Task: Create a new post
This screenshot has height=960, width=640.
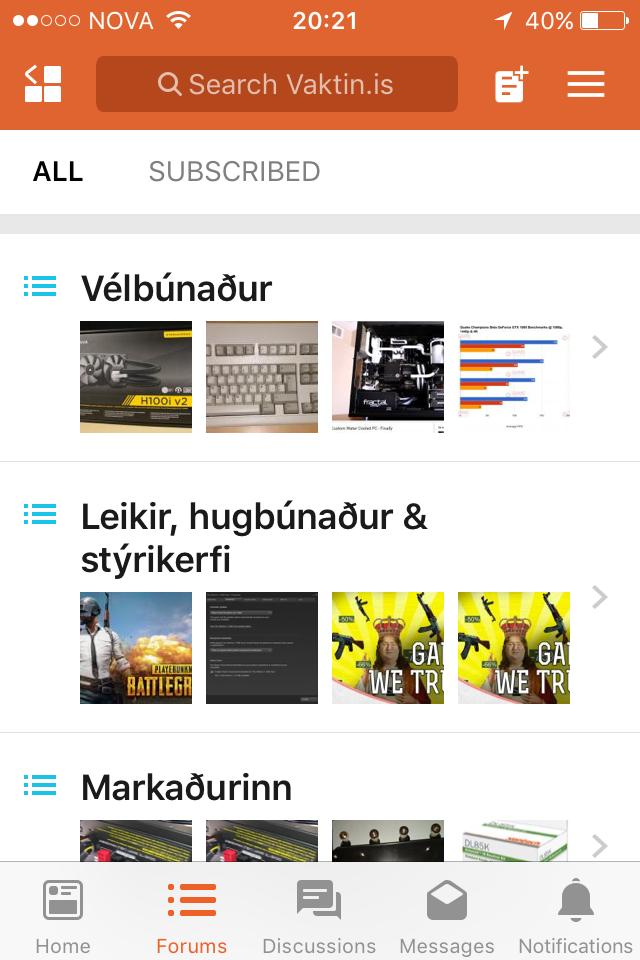Action: pyautogui.click(x=511, y=85)
